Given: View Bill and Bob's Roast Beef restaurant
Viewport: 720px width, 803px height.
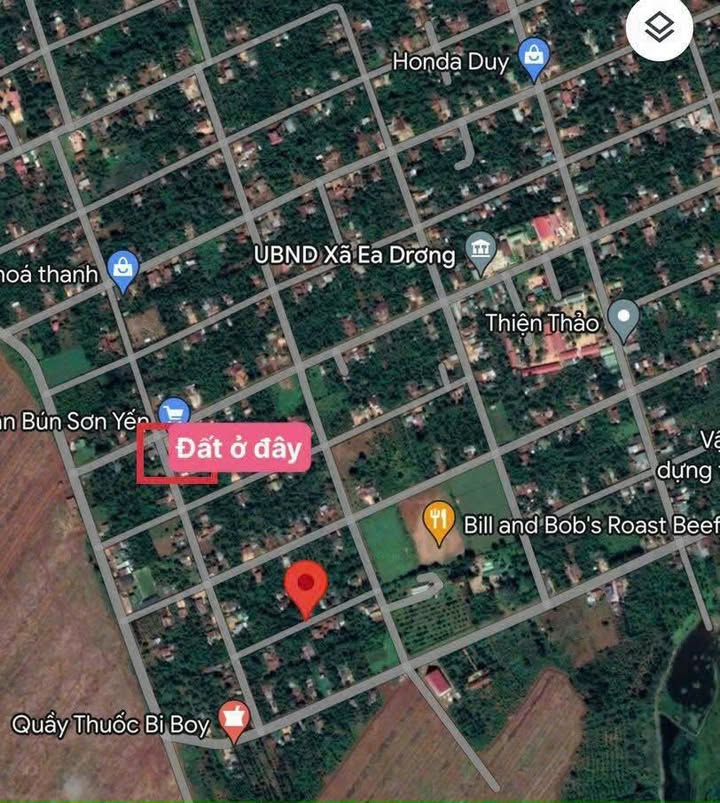Looking at the screenshot, I should pyautogui.click(x=439, y=521).
